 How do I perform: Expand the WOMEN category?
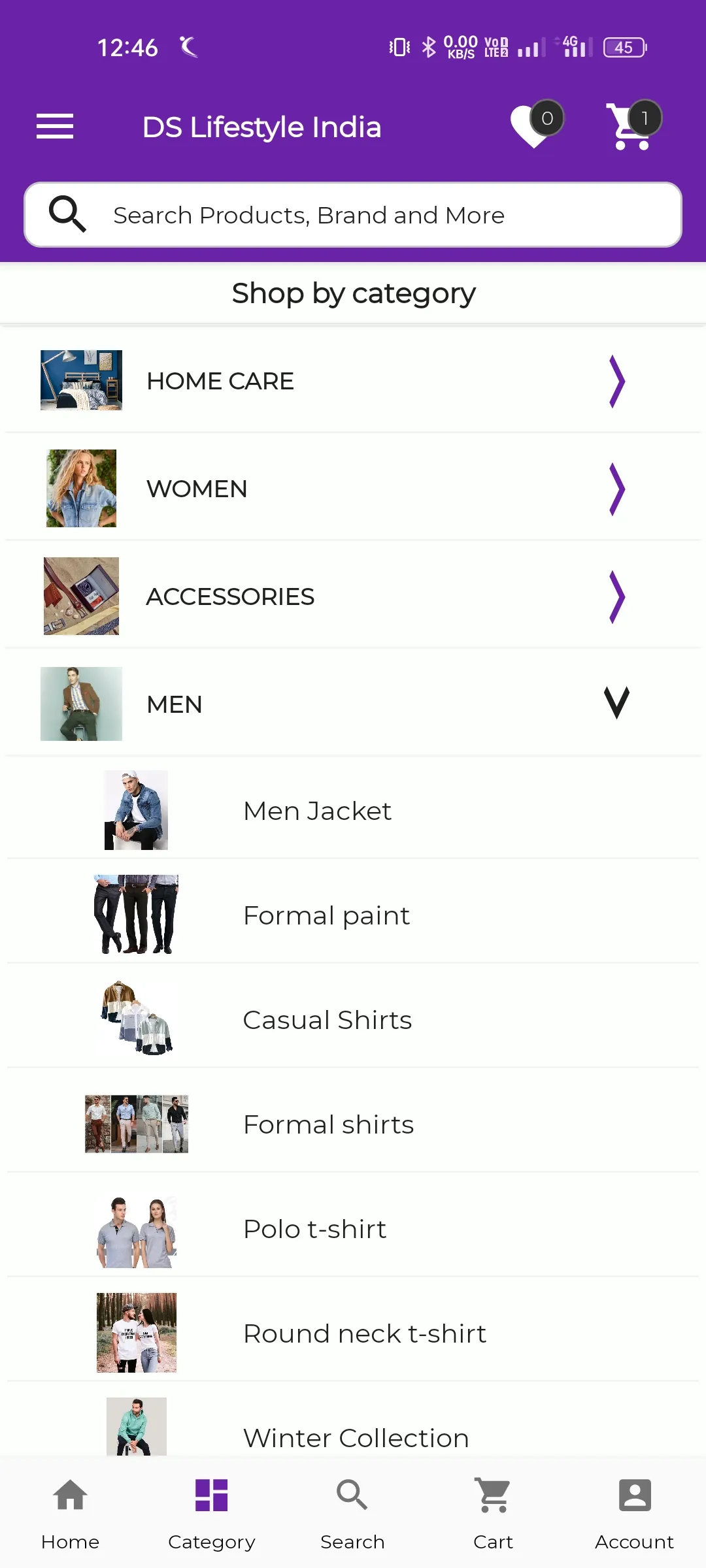(x=353, y=489)
